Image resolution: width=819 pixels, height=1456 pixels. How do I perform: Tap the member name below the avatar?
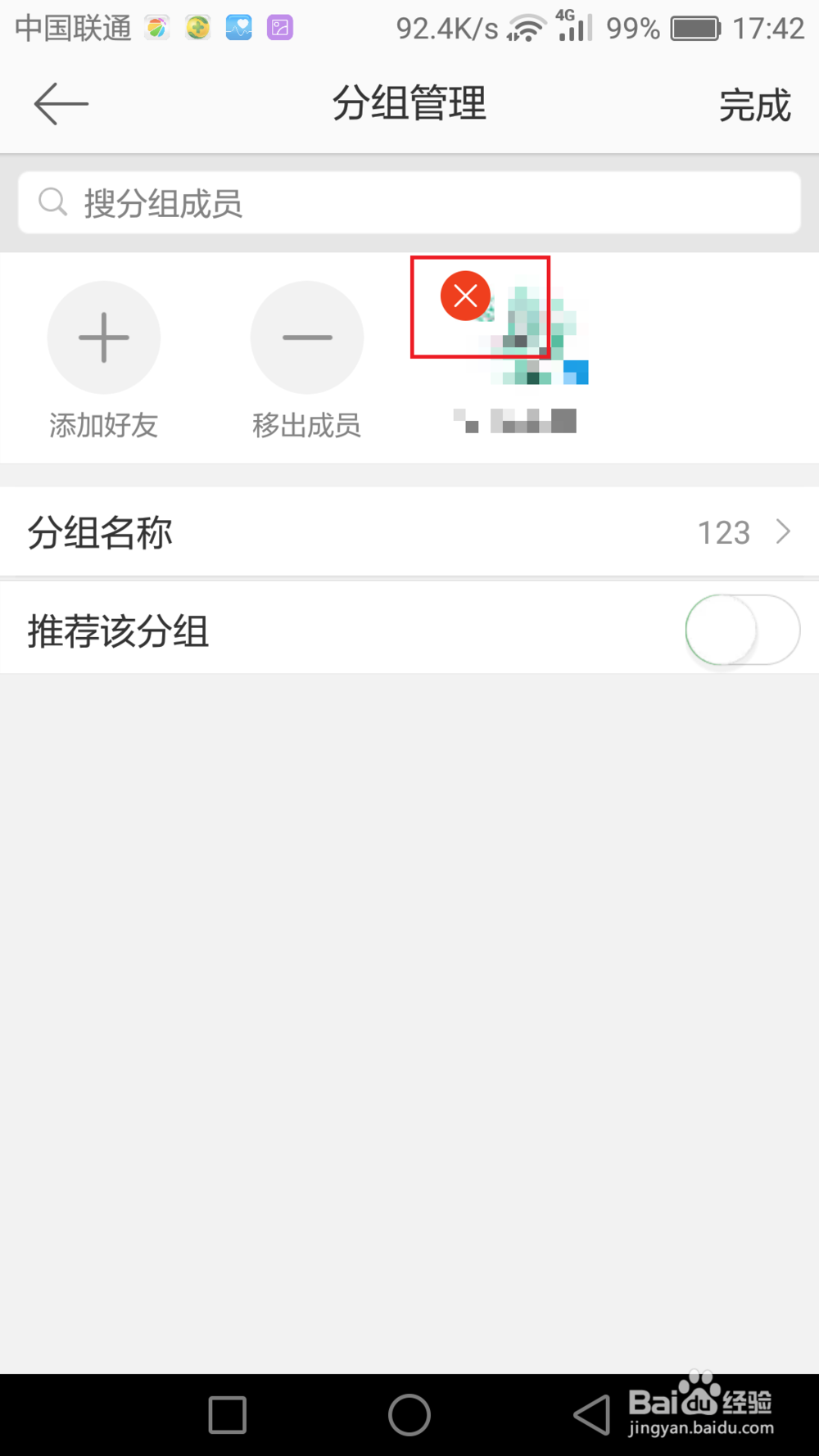pyautogui.click(x=514, y=420)
